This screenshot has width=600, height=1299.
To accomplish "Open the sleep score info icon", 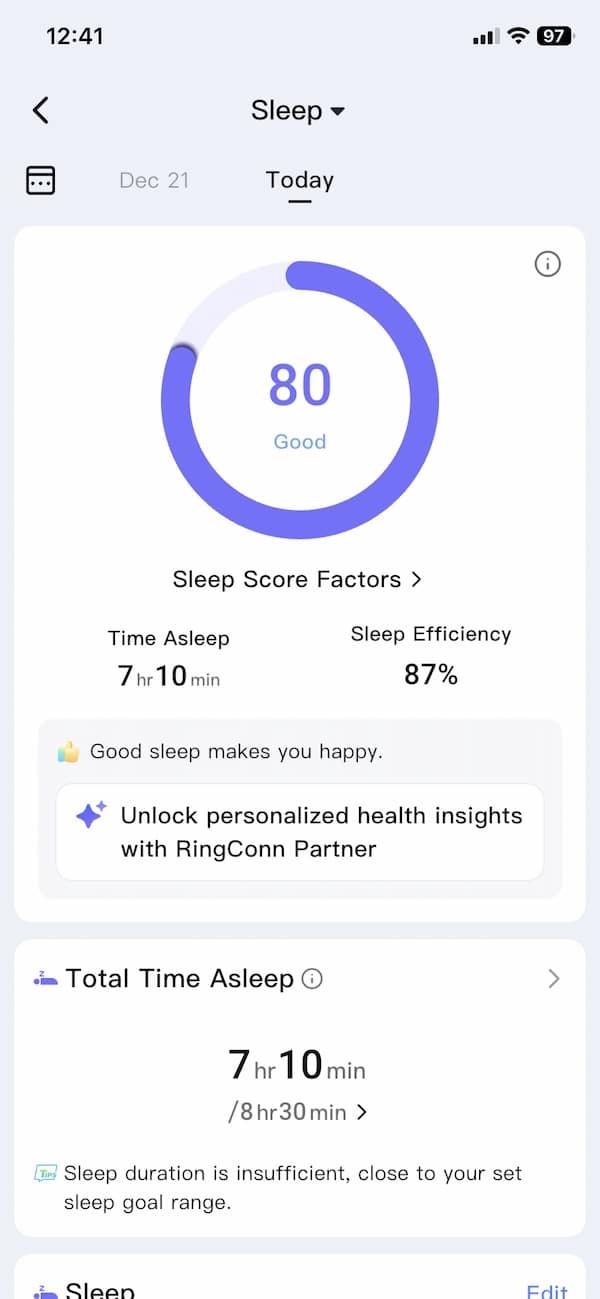I will [x=548, y=264].
